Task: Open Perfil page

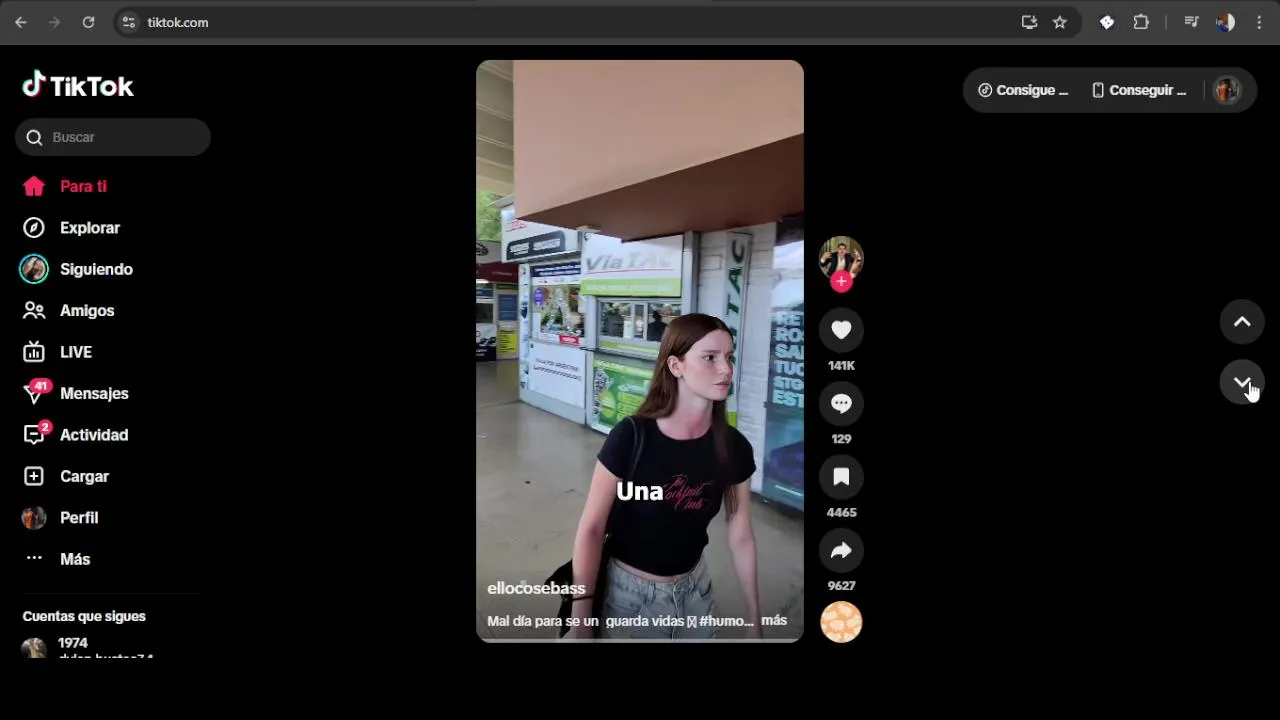Action: coord(78,518)
